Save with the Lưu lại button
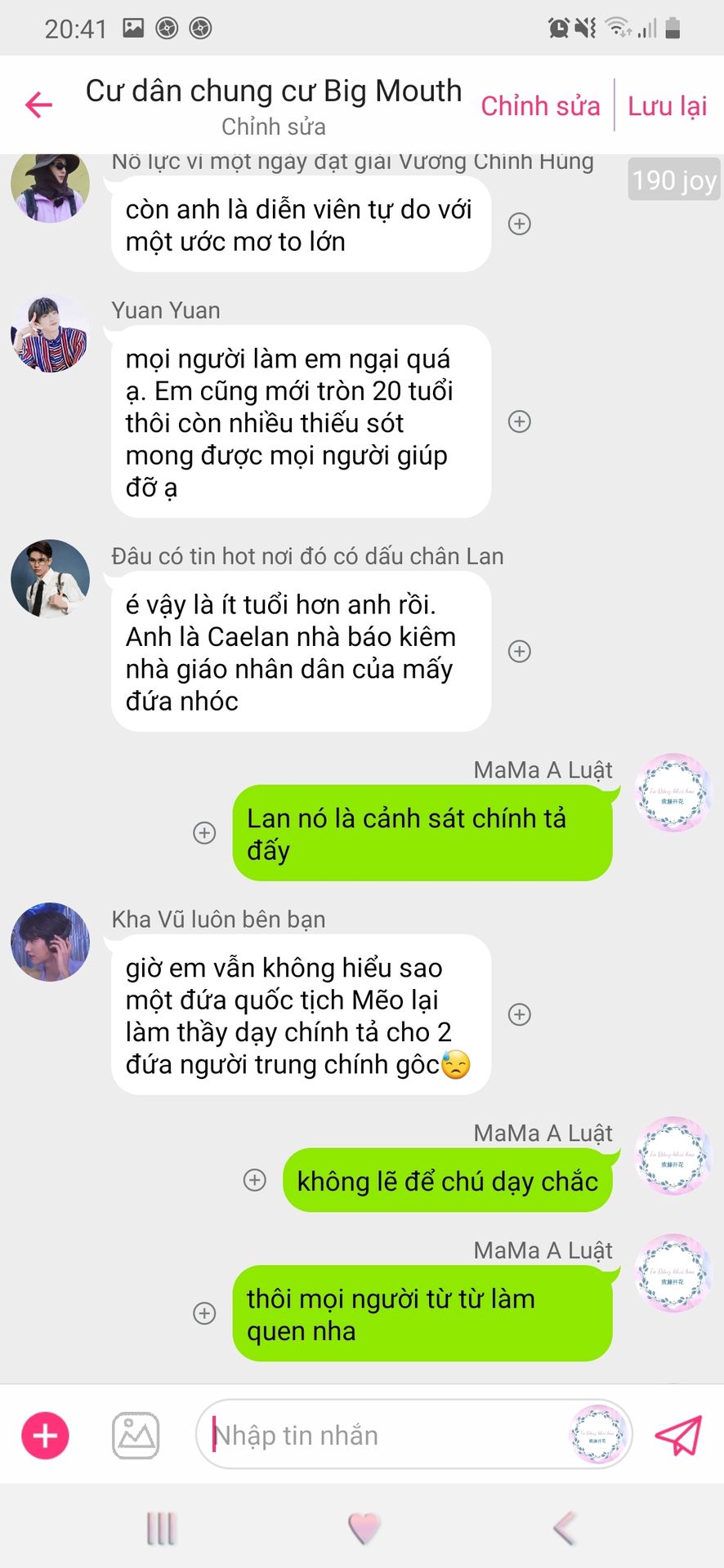This screenshot has width=724, height=1568. [x=667, y=106]
